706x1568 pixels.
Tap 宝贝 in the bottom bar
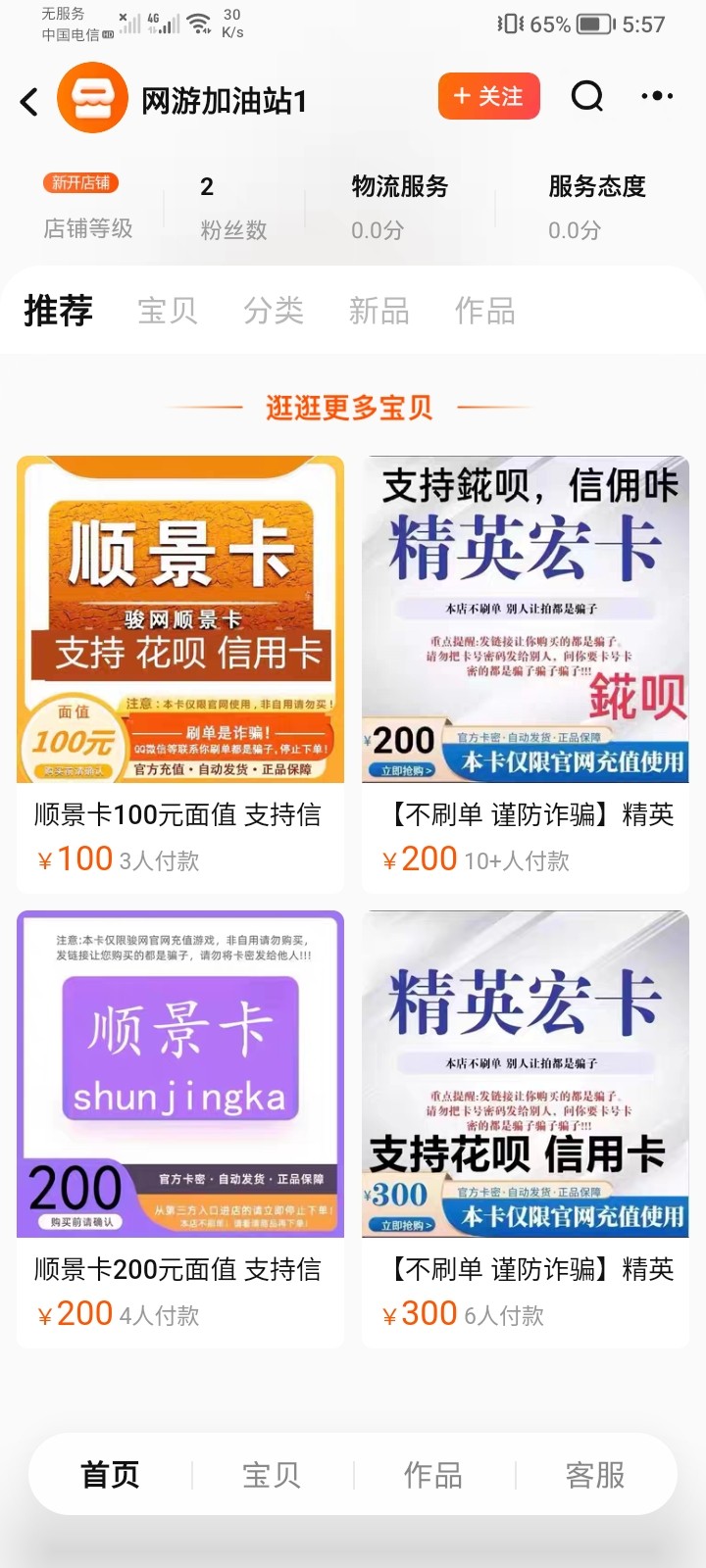(x=272, y=1474)
